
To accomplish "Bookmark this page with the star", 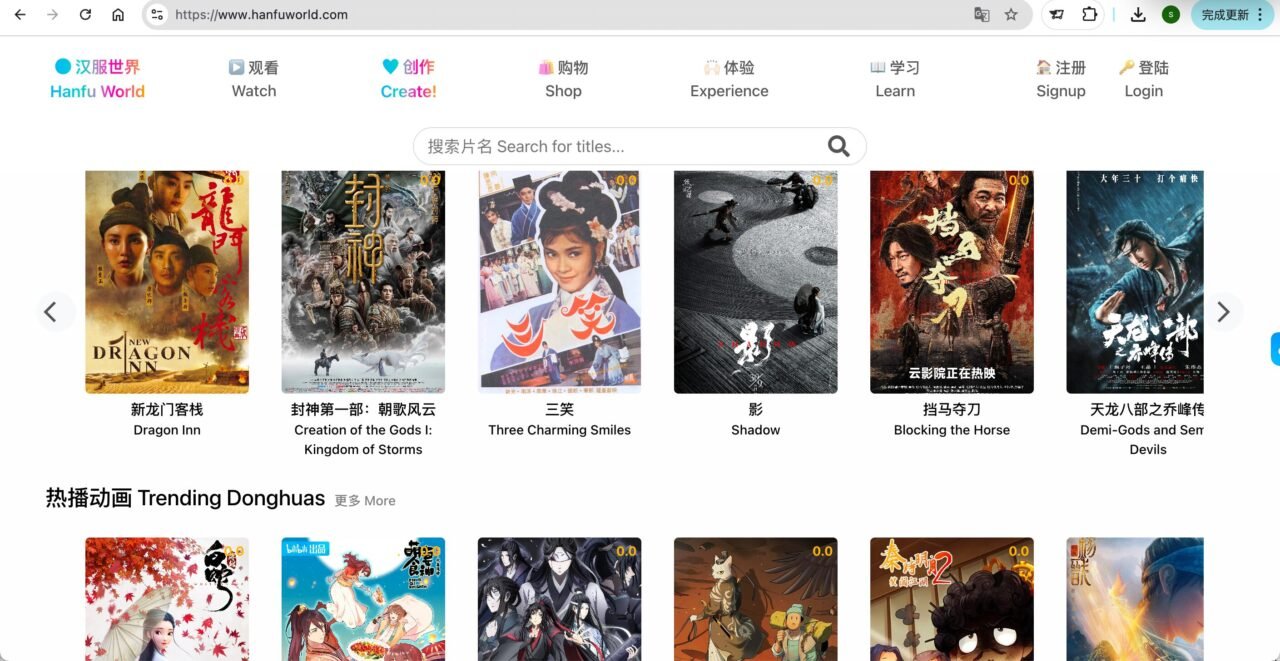I will coord(1011,15).
